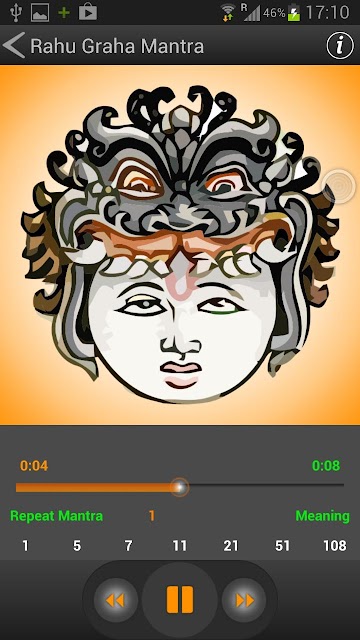The width and height of the screenshot is (360, 640).
Task: Set repeat count to 21
Action: [x=231, y=546]
